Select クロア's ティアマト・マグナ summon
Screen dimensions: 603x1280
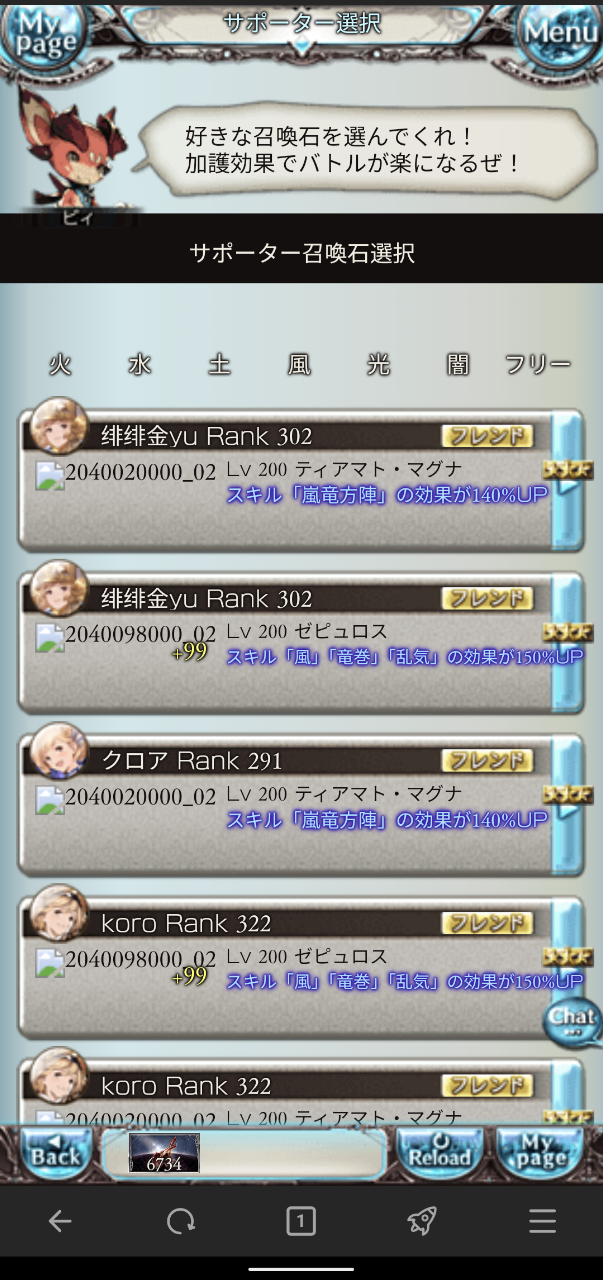290,815
